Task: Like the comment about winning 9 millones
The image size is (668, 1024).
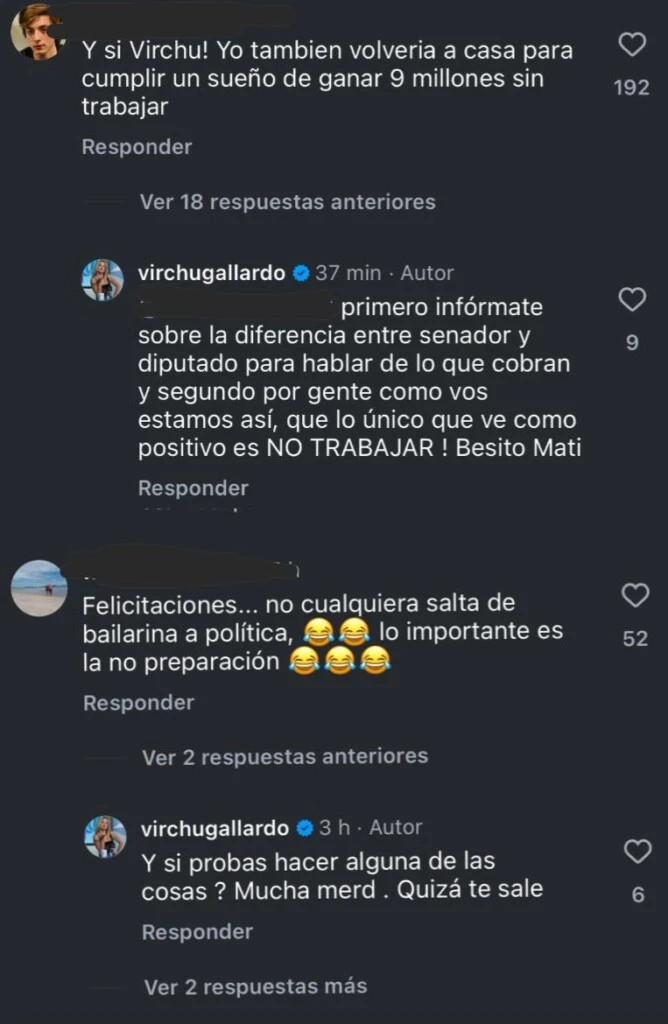Action: pyautogui.click(x=633, y=46)
